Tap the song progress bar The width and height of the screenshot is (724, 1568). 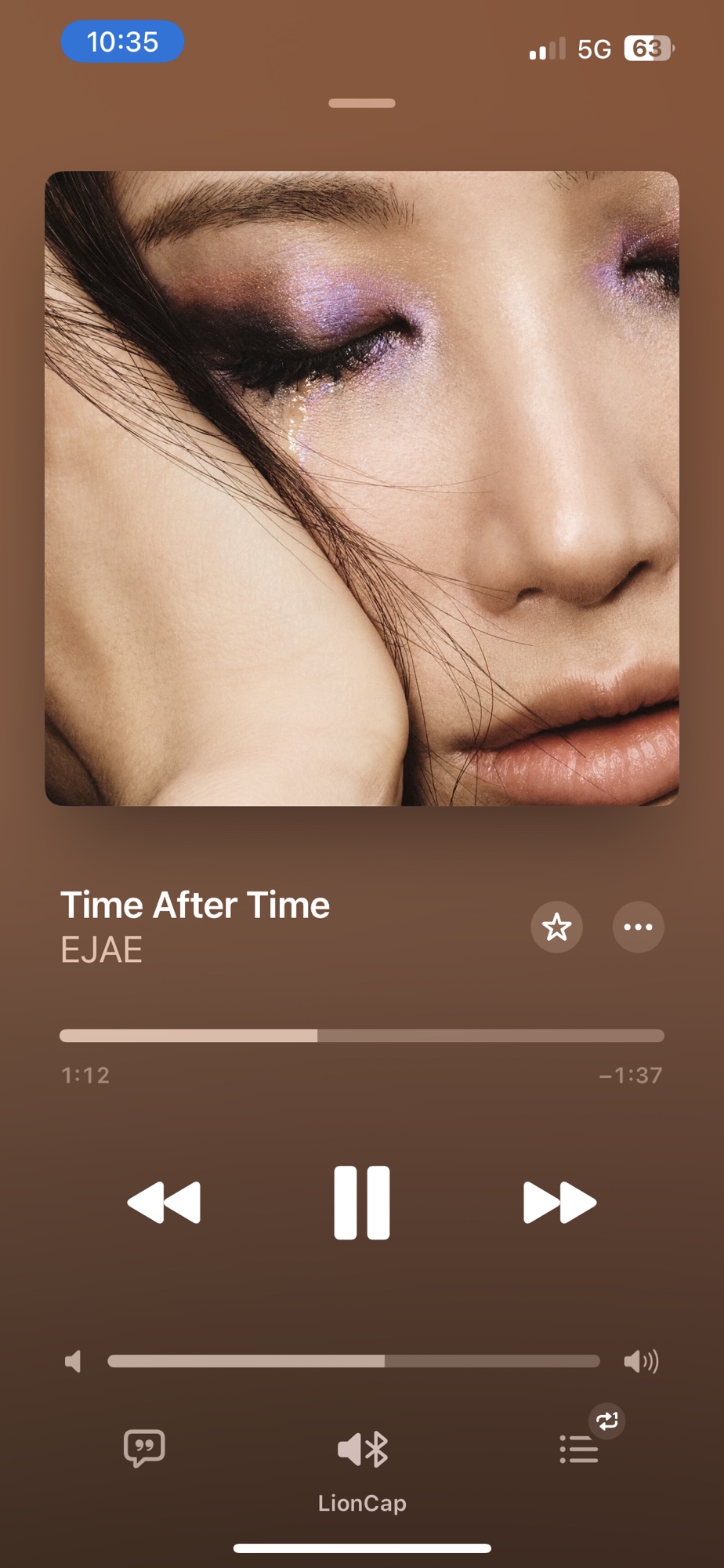point(361,1036)
